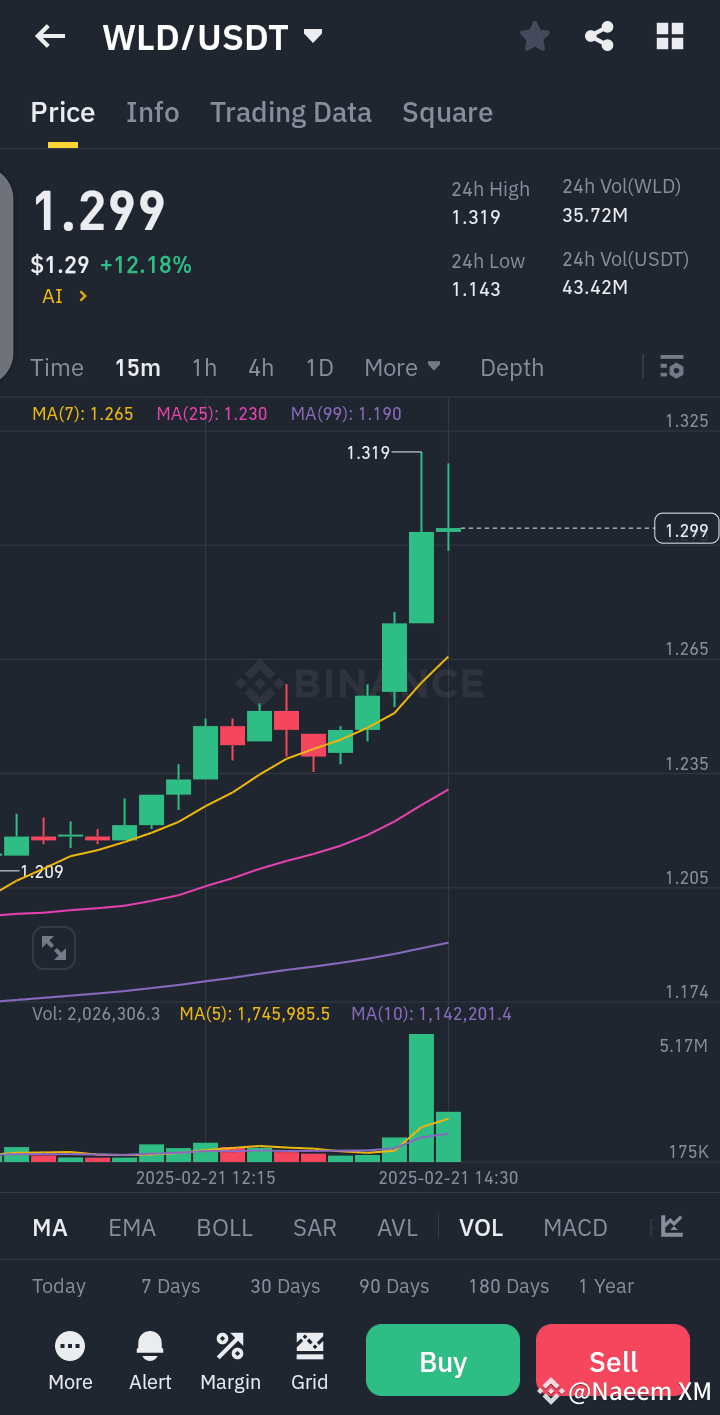
Task: Set a price alert via the bell icon
Action: pos(150,1360)
